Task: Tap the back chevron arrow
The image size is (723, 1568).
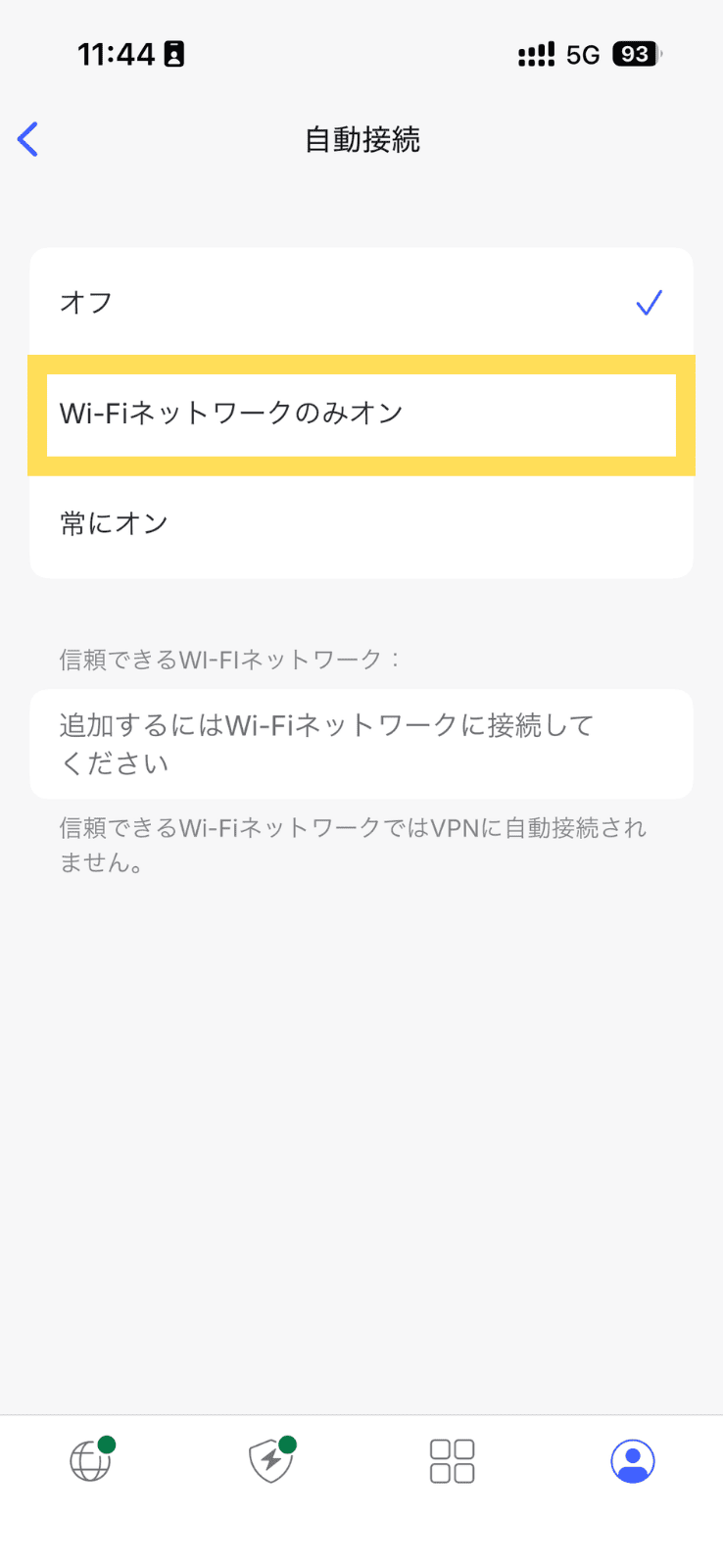Action: [27, 139]
